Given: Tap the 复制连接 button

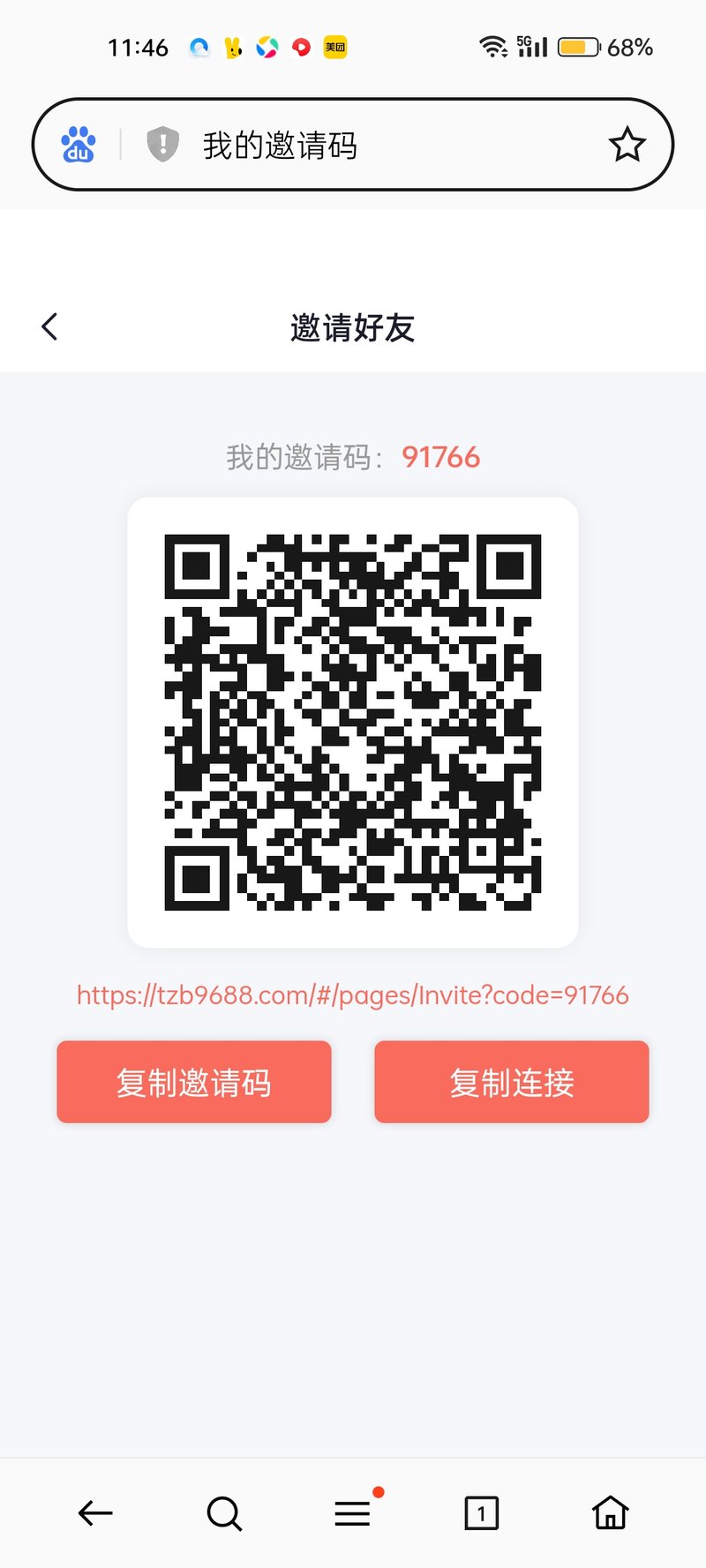Looking at the screenshot, I should point(512,1082).
